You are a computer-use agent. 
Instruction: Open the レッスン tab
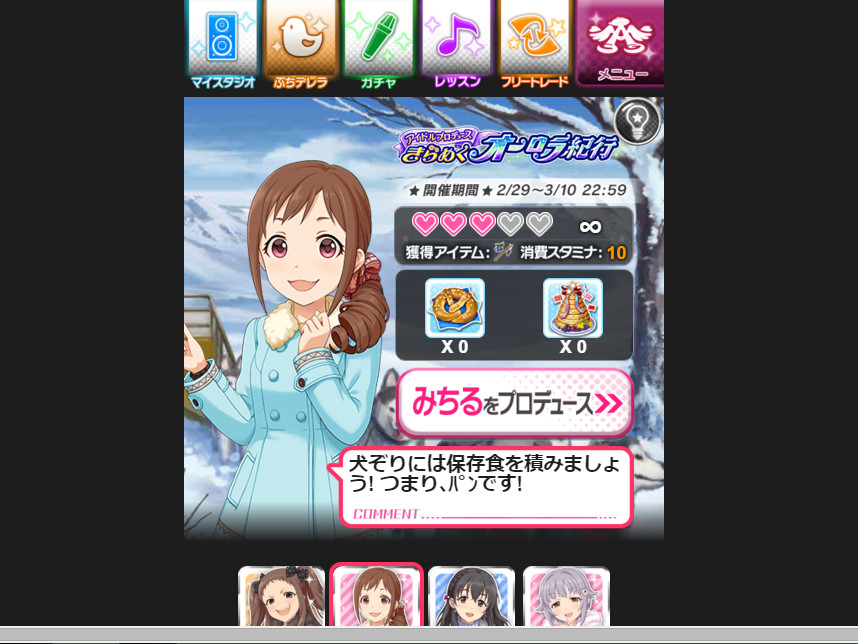pos(457,44)
